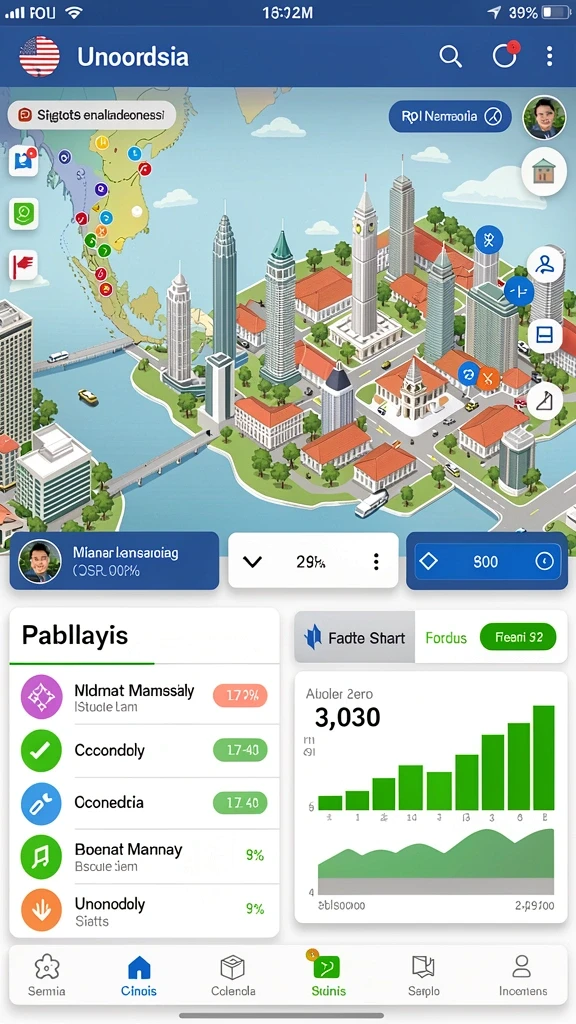Open the Unonodoly Siatts row
The image size is (576, 1024).
pos(144,912)
